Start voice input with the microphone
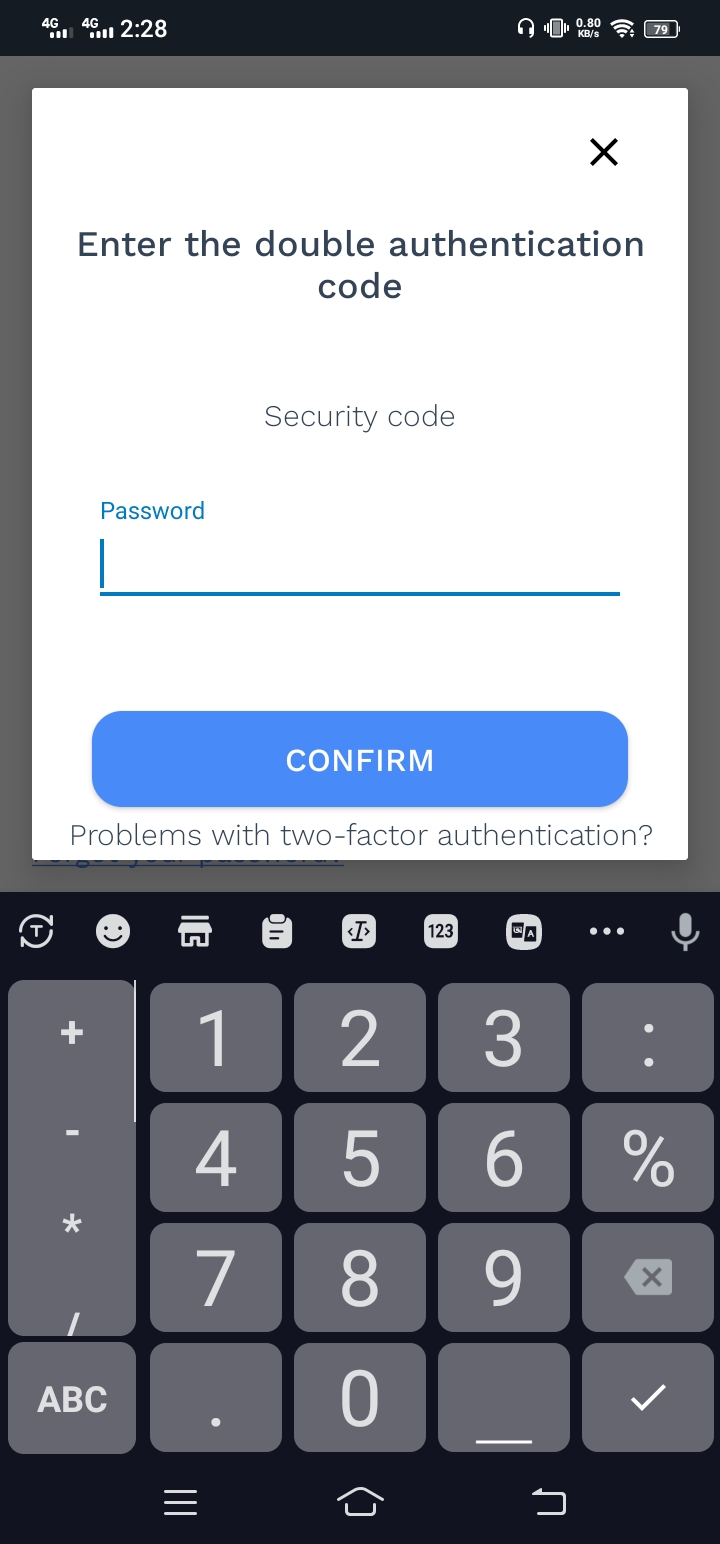The image size is (720, 1544). [685, 932]
